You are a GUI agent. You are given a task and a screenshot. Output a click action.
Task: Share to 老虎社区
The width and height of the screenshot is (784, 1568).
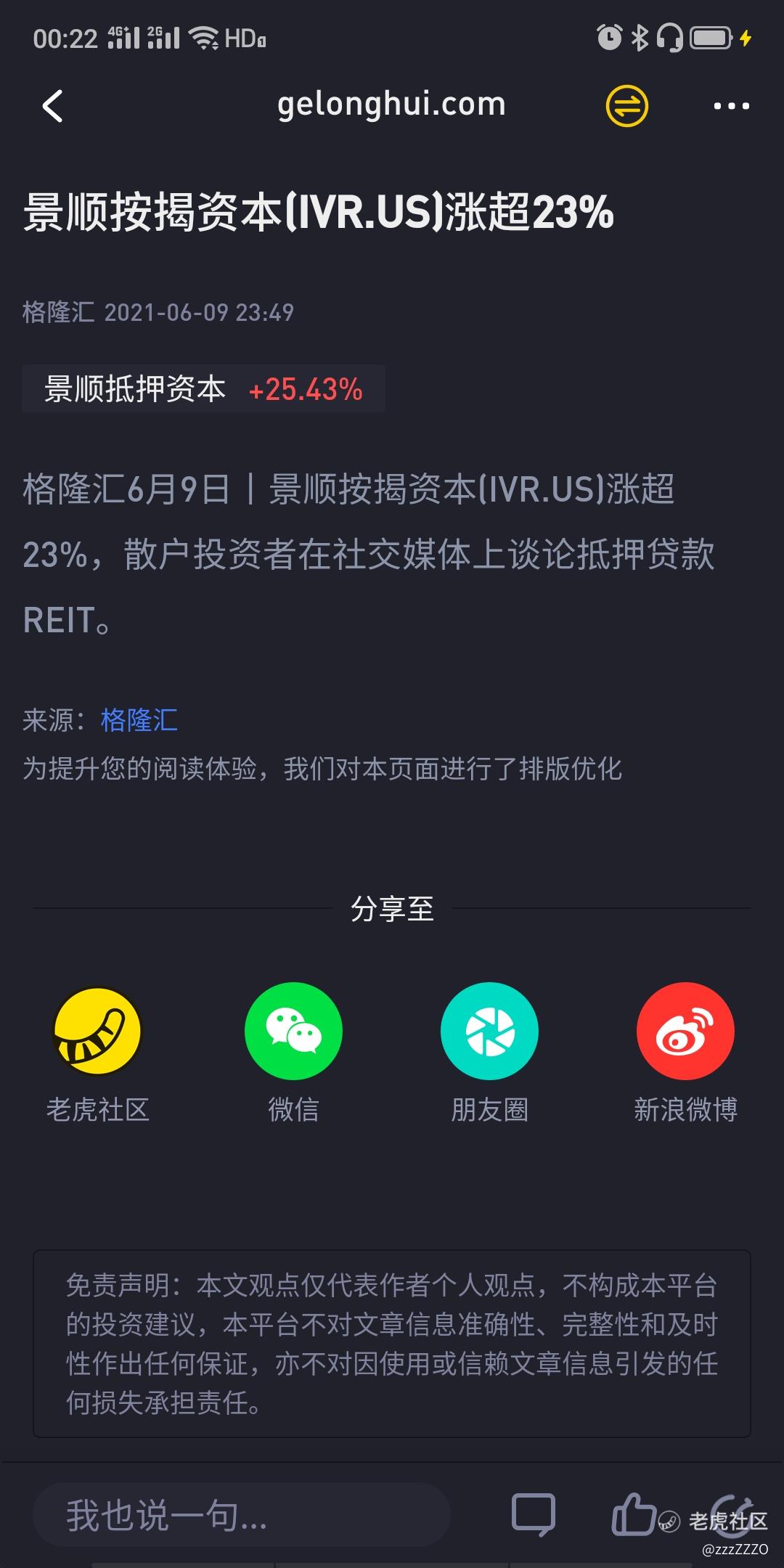point(98,1054)
